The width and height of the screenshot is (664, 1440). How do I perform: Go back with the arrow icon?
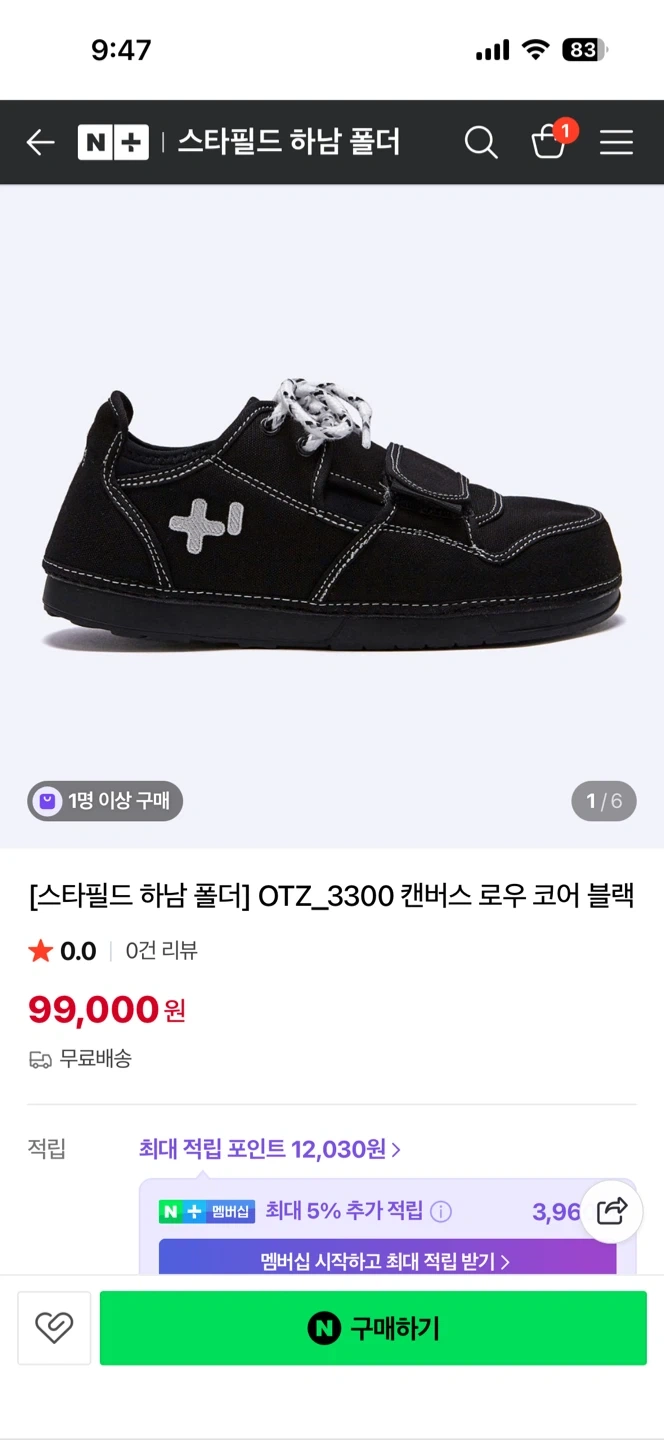(40, 143)
